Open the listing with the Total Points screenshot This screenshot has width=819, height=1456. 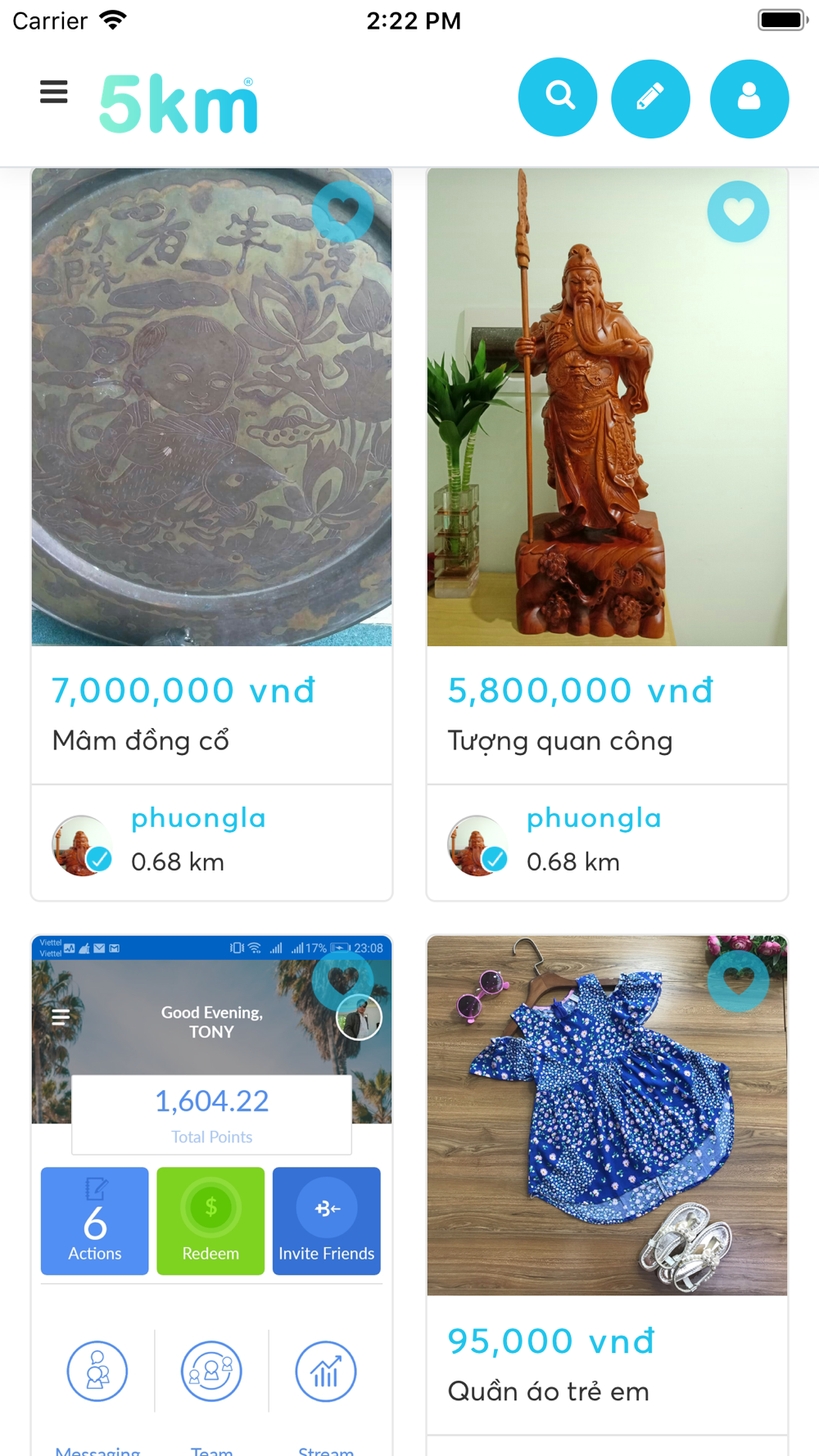[211, 1196]
